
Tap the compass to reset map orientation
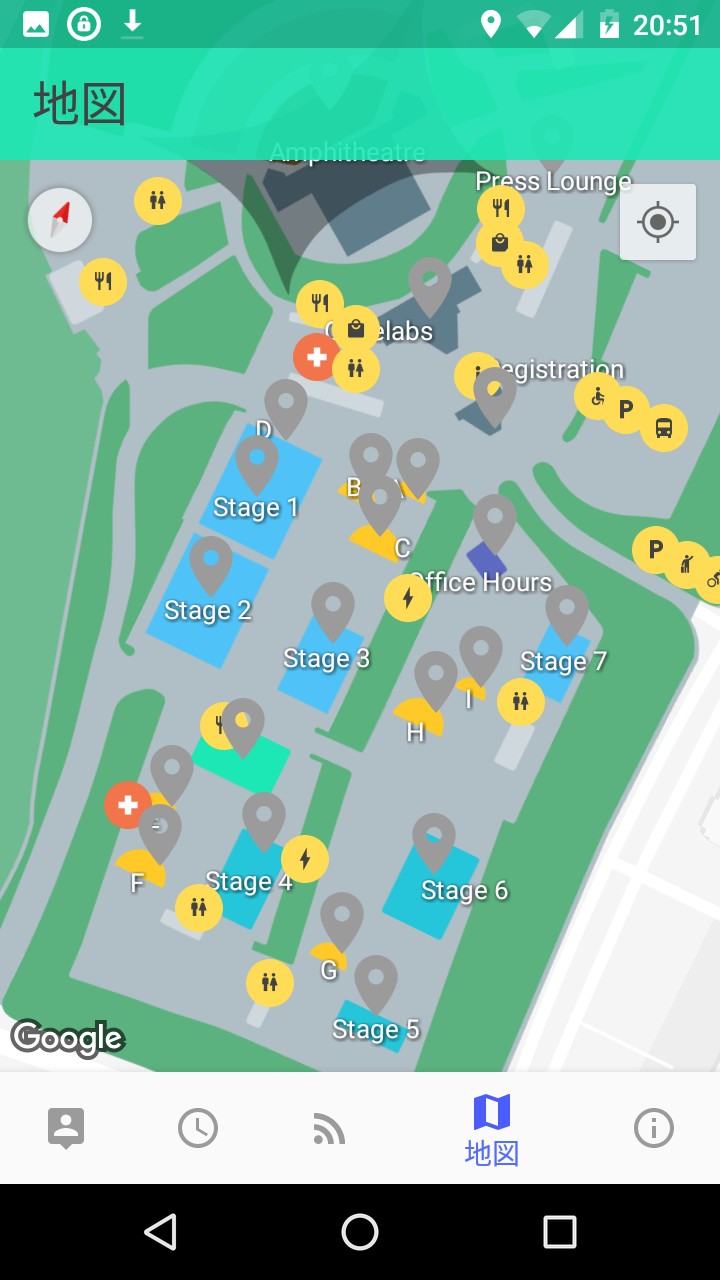tap(60, 220)
